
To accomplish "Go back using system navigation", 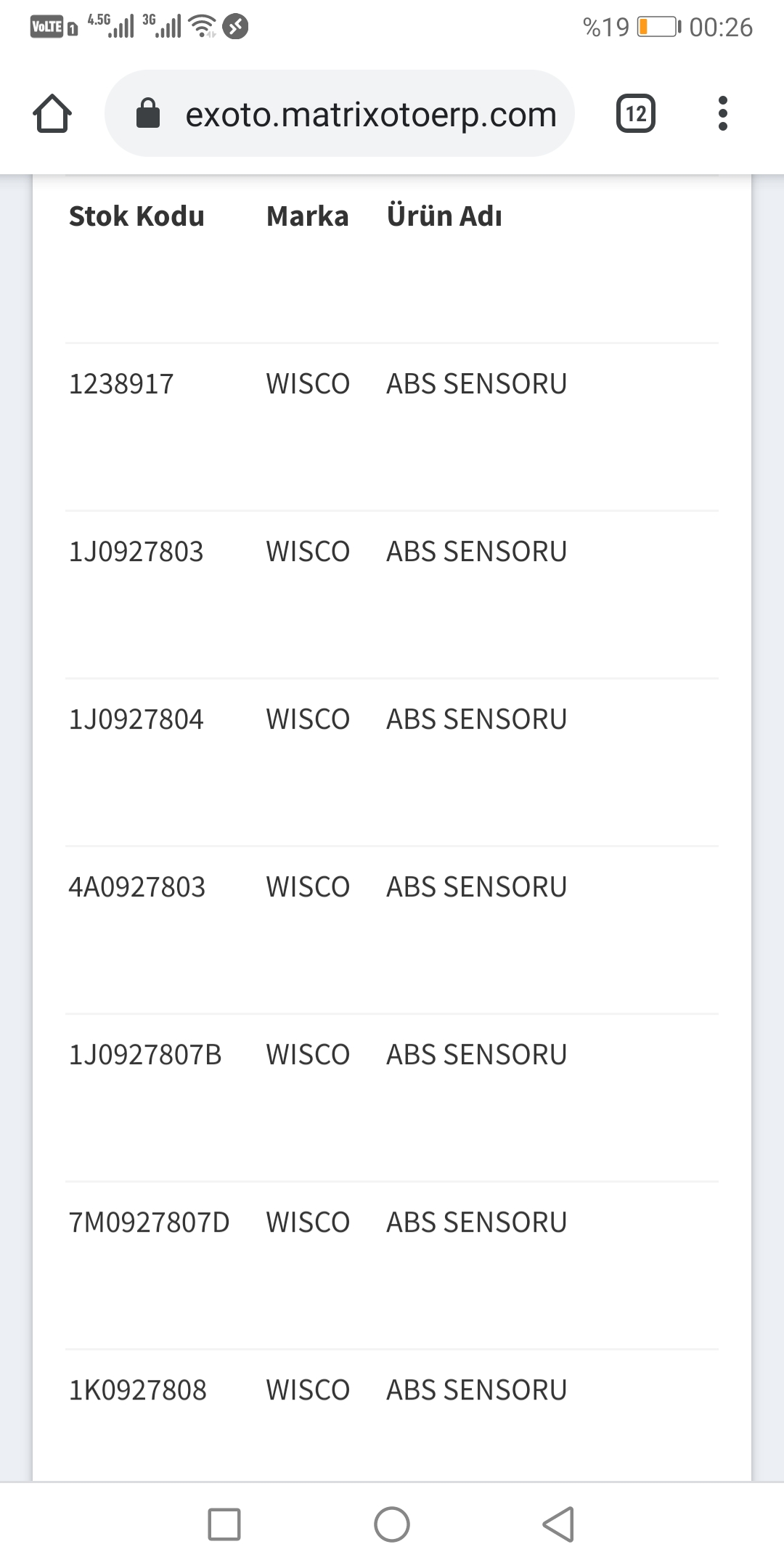I will click(558, 1524).
